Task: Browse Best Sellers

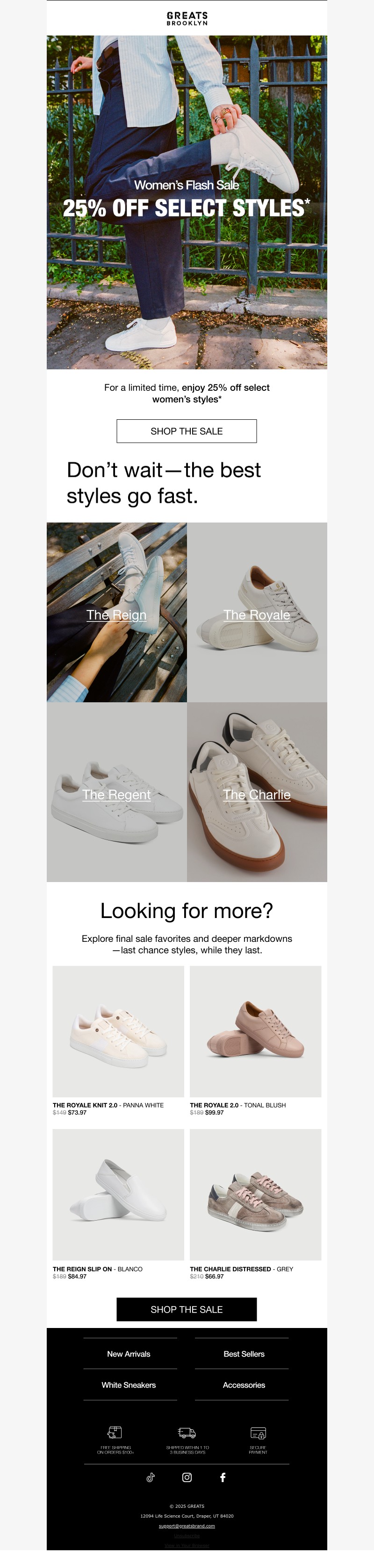Action: pyautogui.click(x=244, y=1354)
